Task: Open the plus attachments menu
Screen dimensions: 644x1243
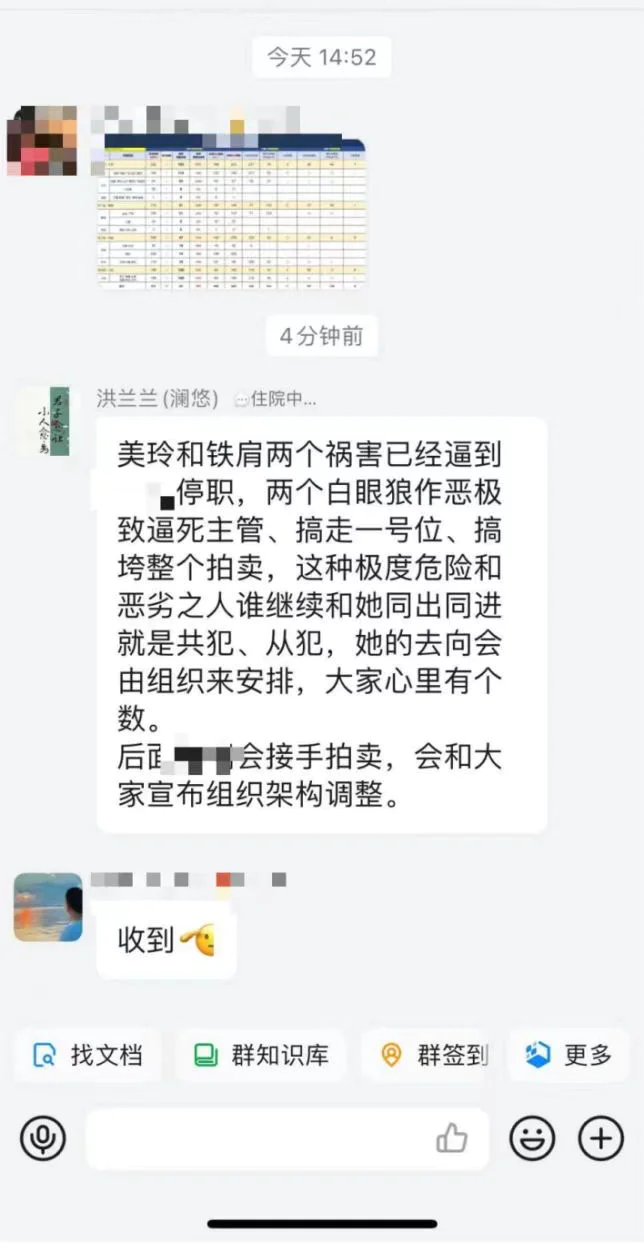Action: pyautogui.click(x=601, y=1138)
